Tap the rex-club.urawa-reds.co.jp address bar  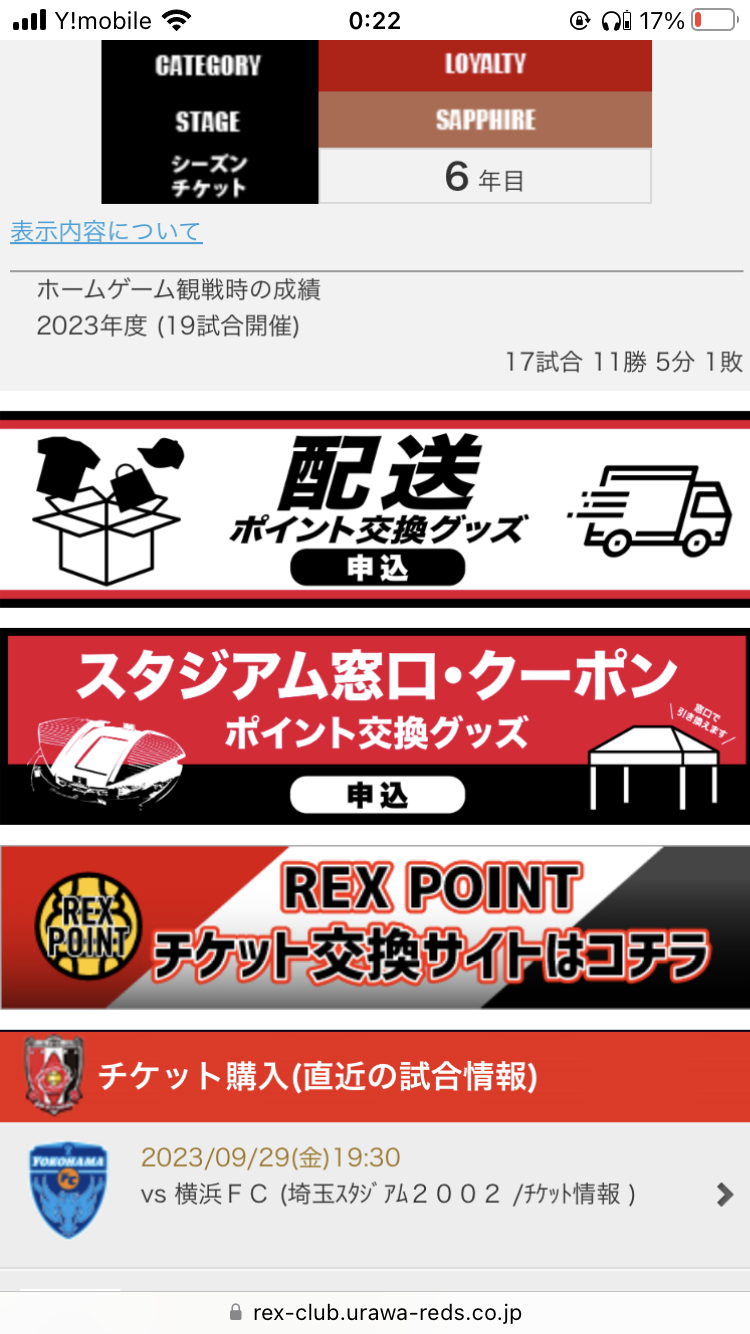pyautogui.click(x=375, y=1312)
